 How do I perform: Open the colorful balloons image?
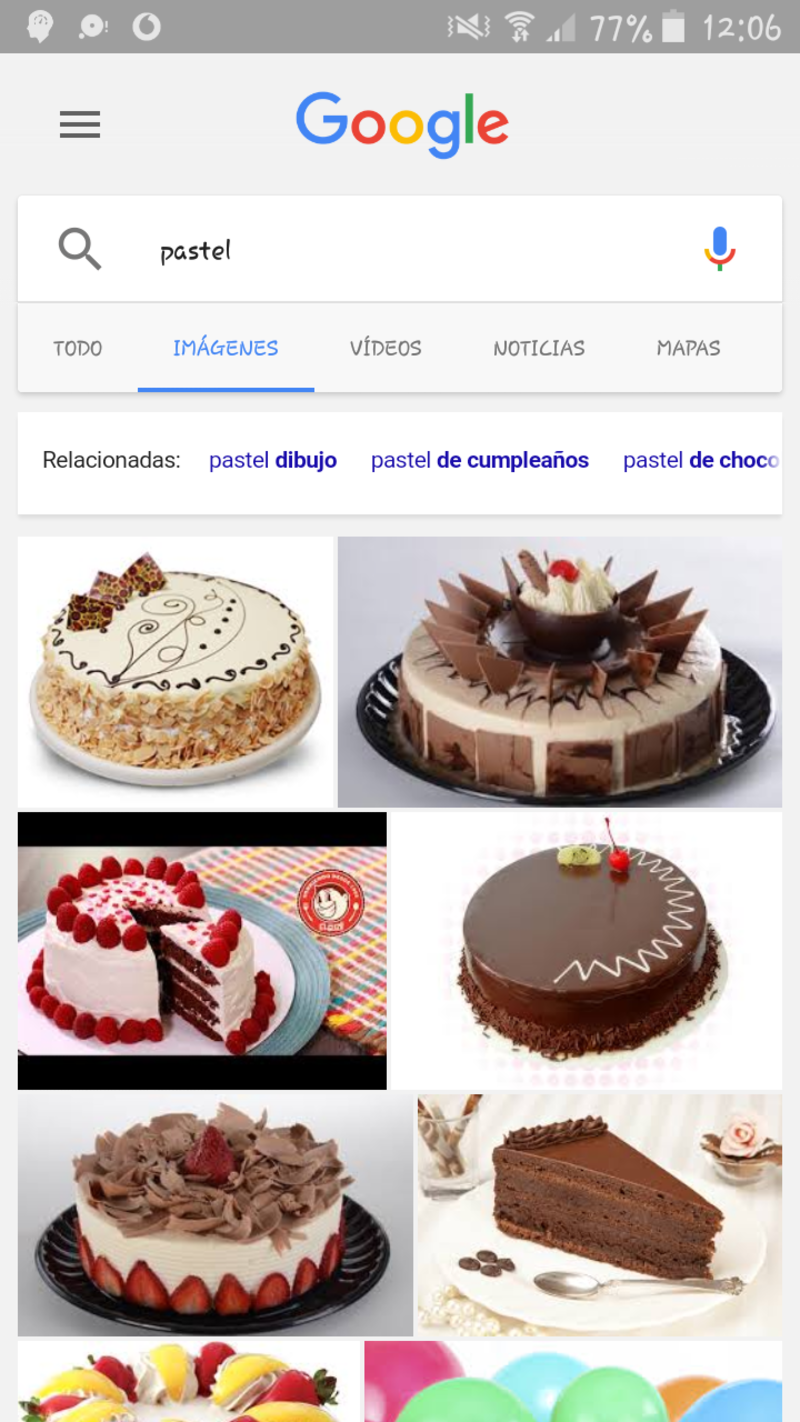[573, 1382]
